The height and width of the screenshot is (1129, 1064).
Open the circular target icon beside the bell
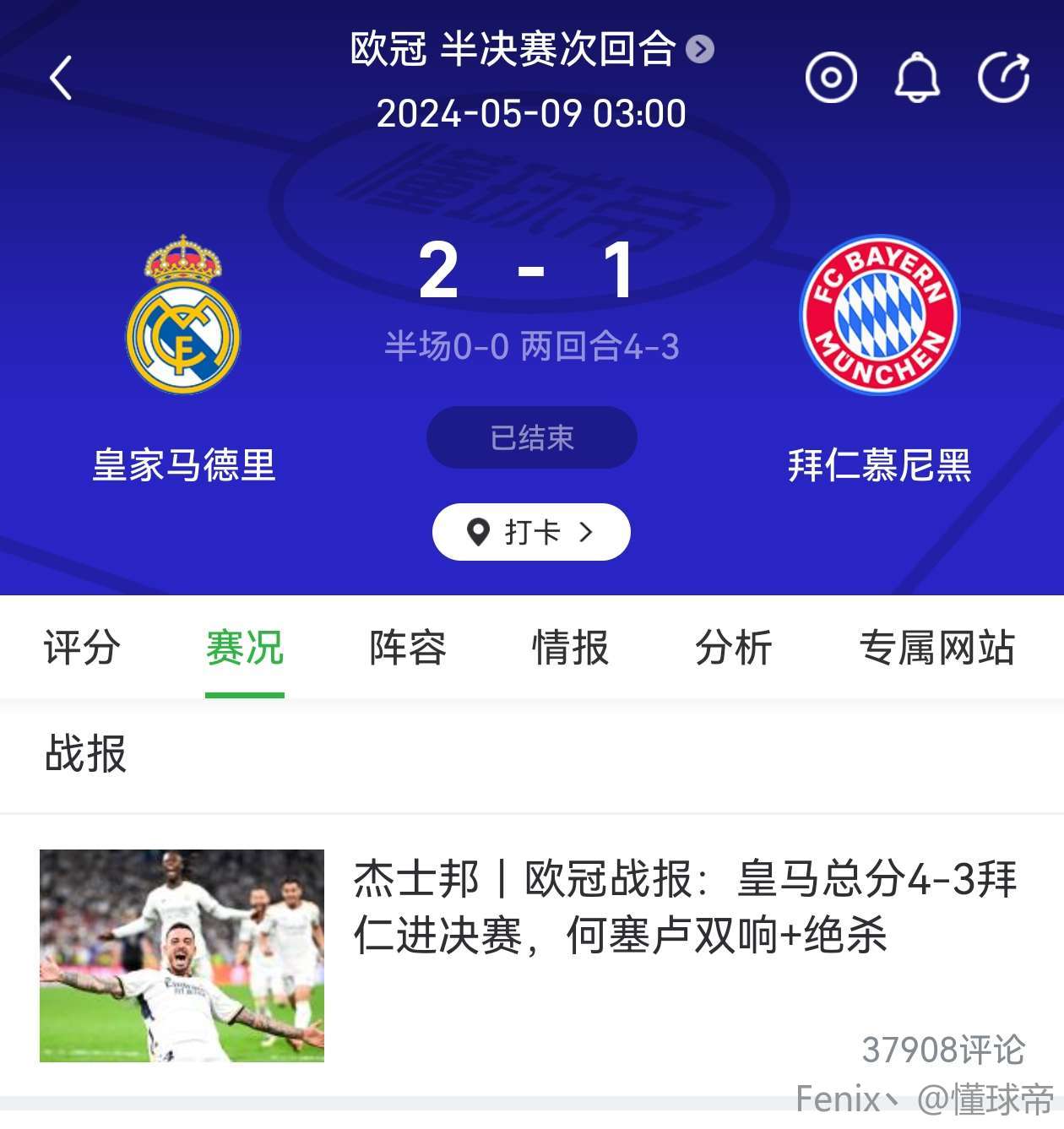(x=831, y=79)
